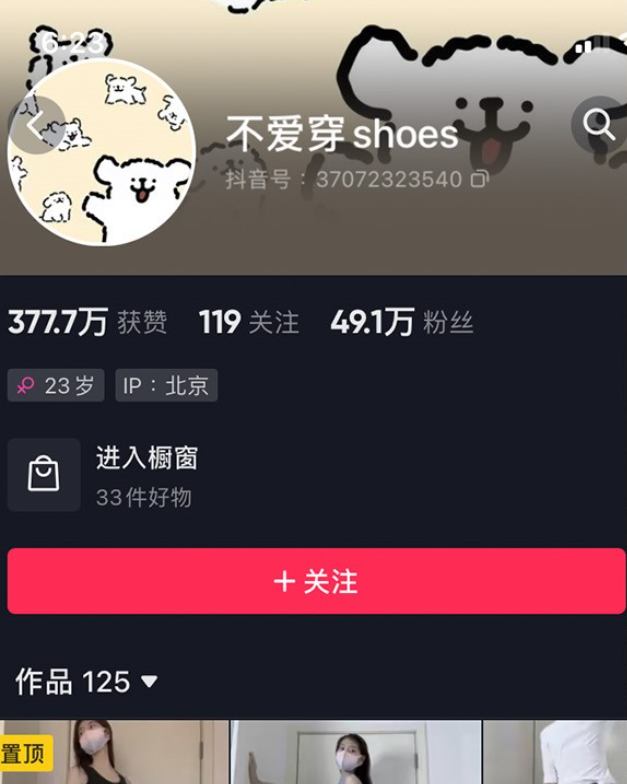
Task: Open the profile avatar picture
Action: tap(100, 153)
